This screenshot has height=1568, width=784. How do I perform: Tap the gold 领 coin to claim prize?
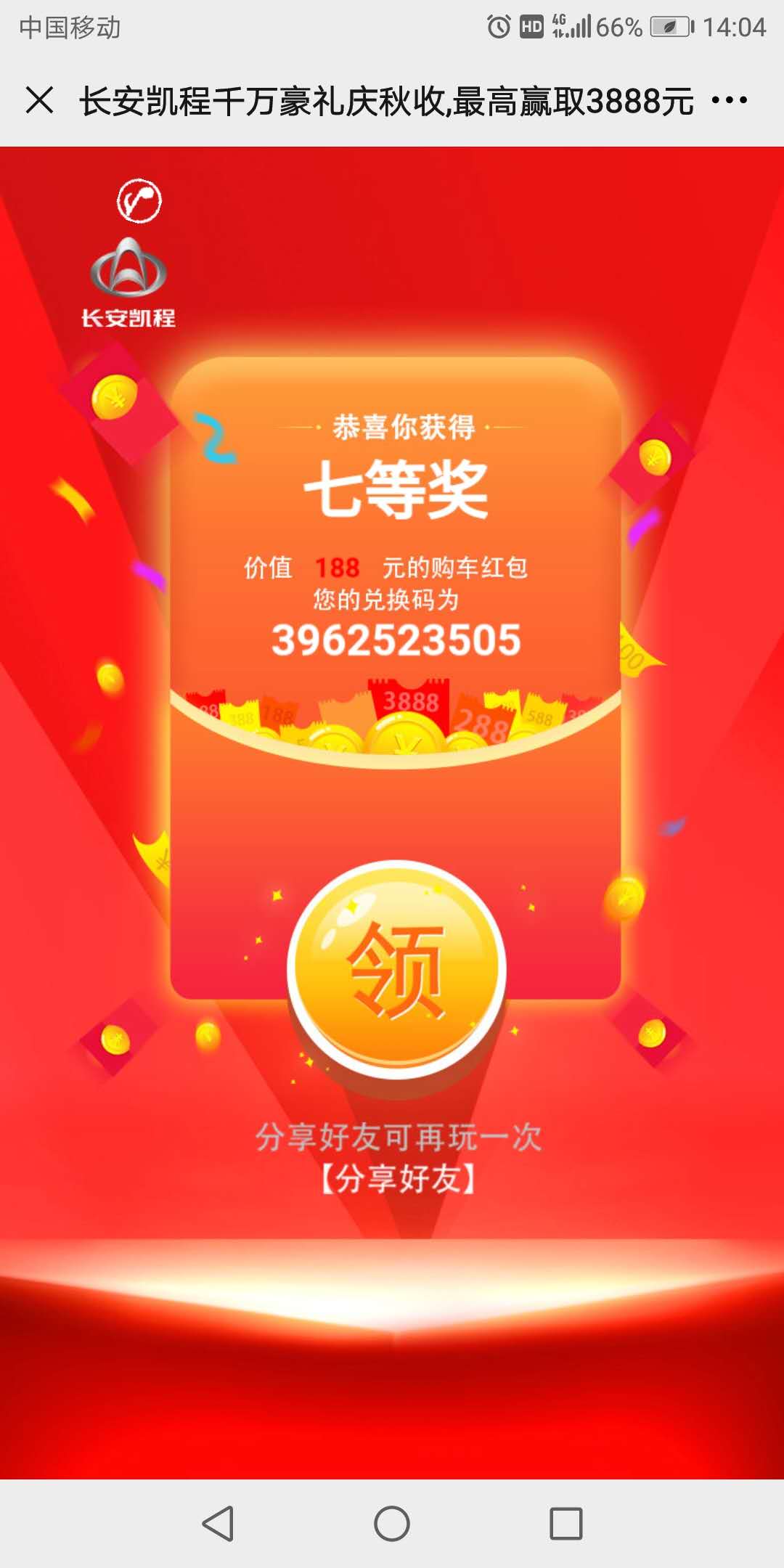point(396,970)
